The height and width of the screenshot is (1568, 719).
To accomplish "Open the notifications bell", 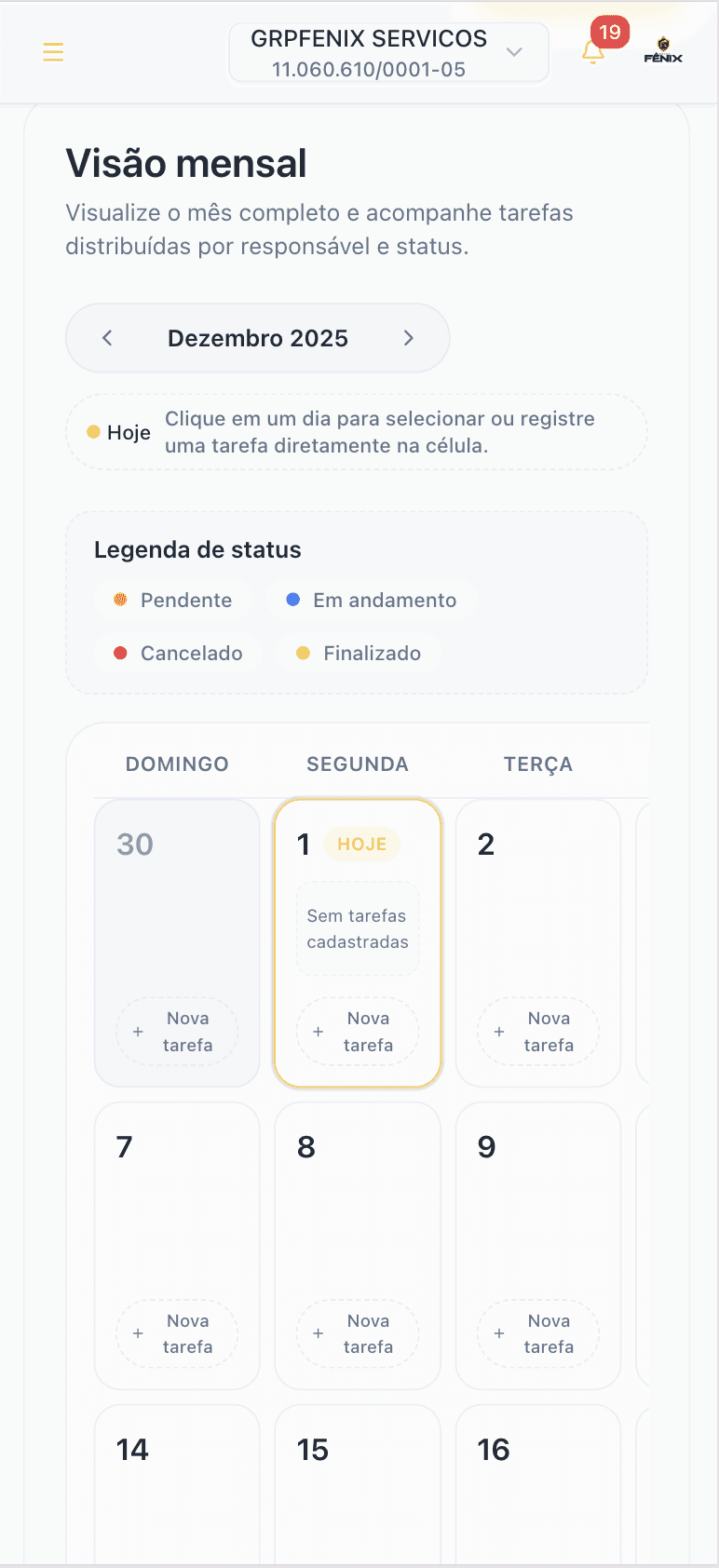I will coord(593,52).
